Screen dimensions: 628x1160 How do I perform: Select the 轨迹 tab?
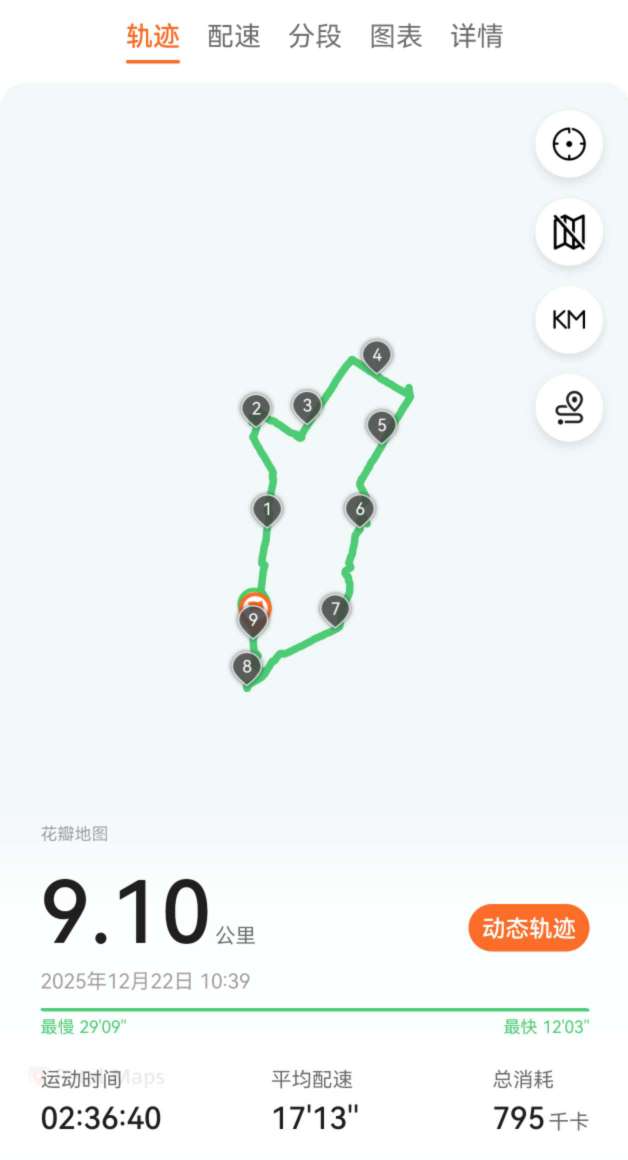click(x=153, y=37)
